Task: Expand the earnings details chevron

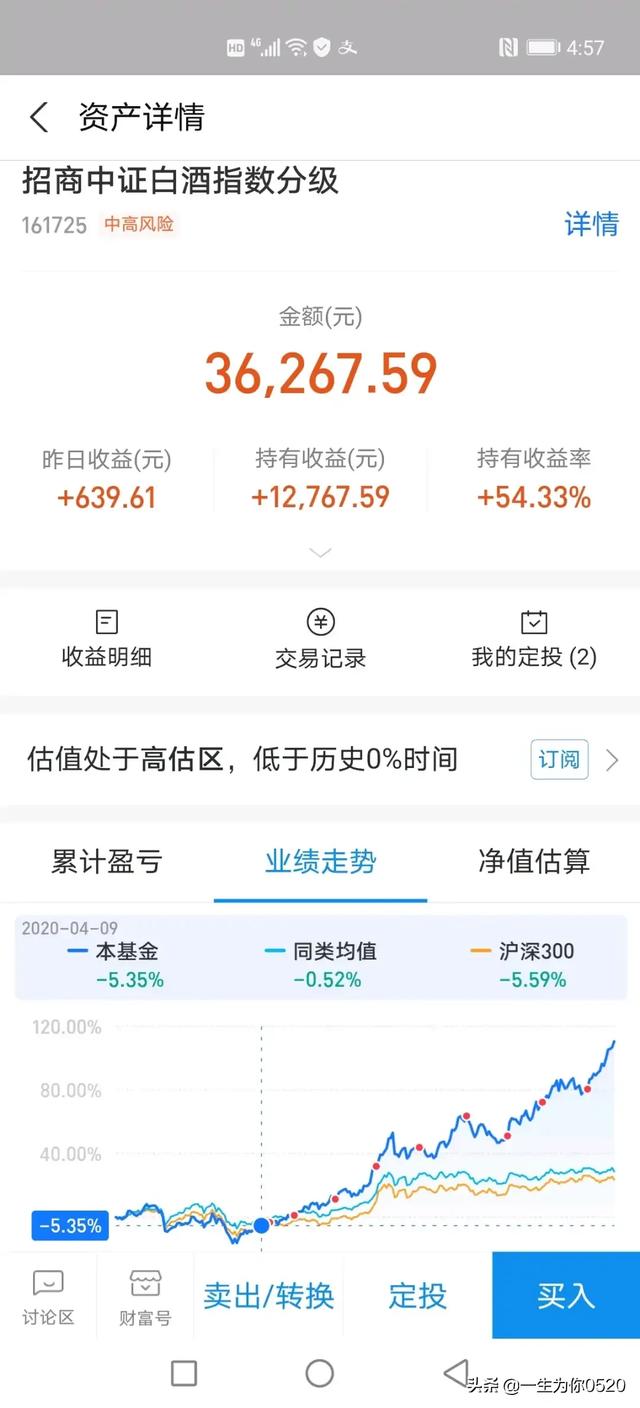Action: pyautogui.click(x=320, y=552)
